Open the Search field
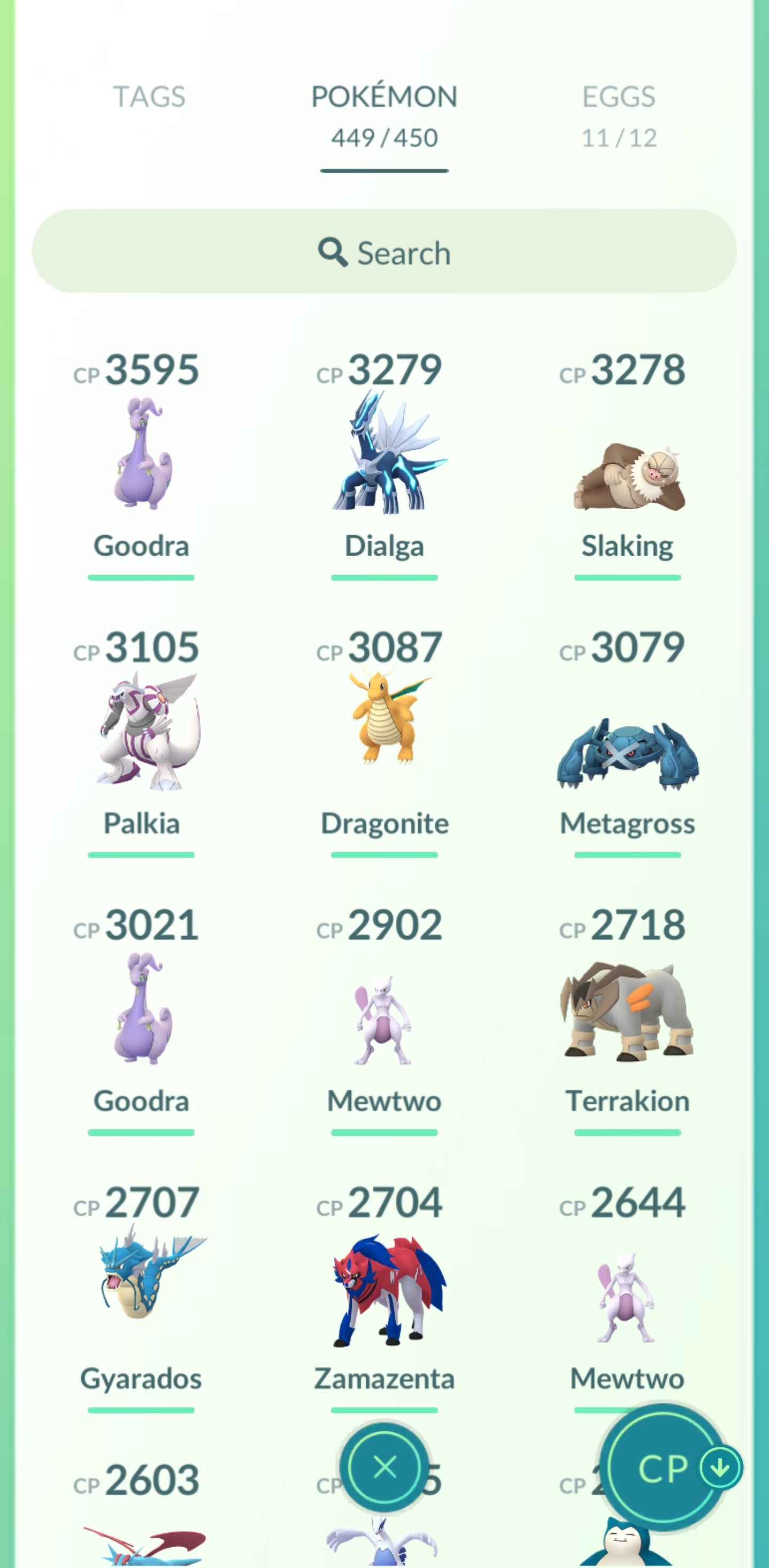The width and height of the screenshot is (769, 1568). (384, 252)
